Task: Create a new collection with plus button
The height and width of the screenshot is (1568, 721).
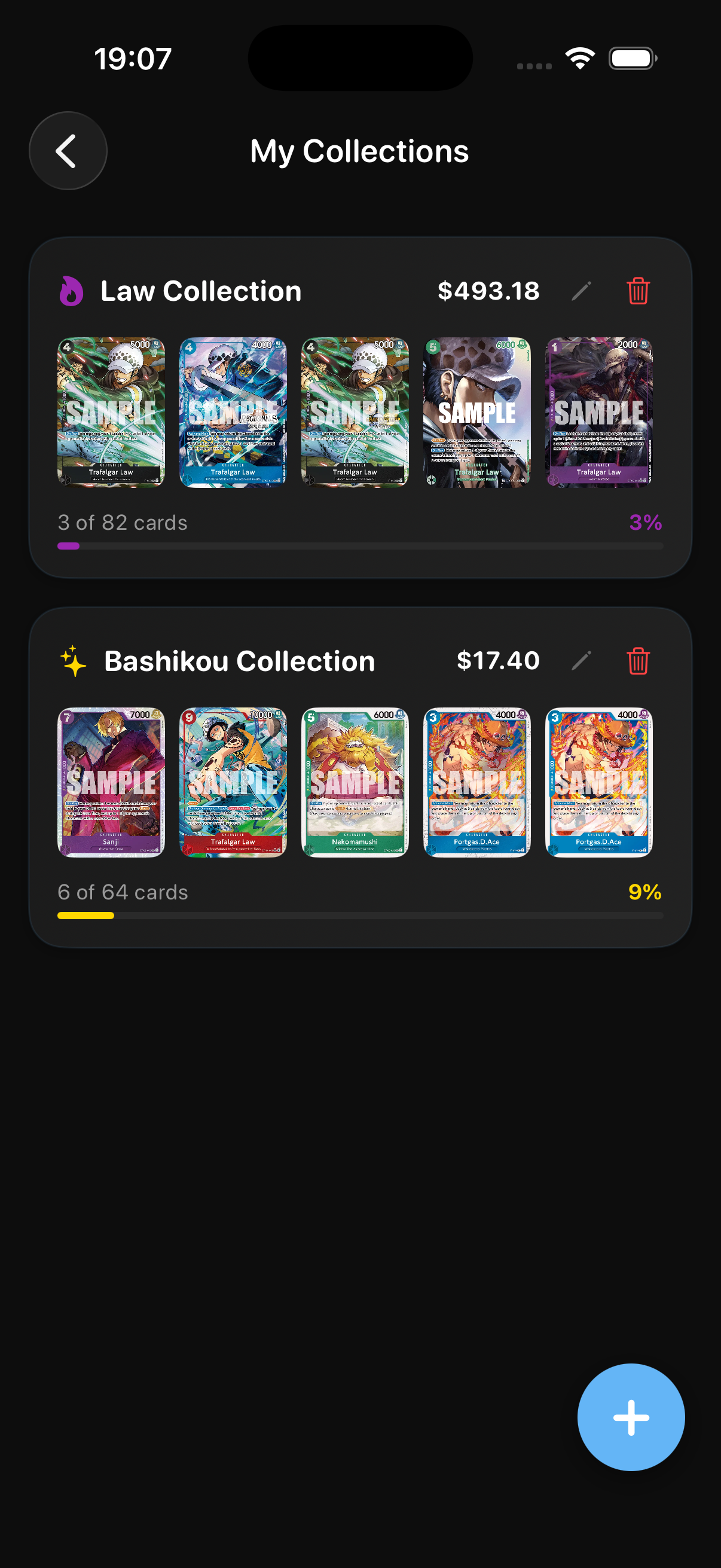Action: point(630,1417)
